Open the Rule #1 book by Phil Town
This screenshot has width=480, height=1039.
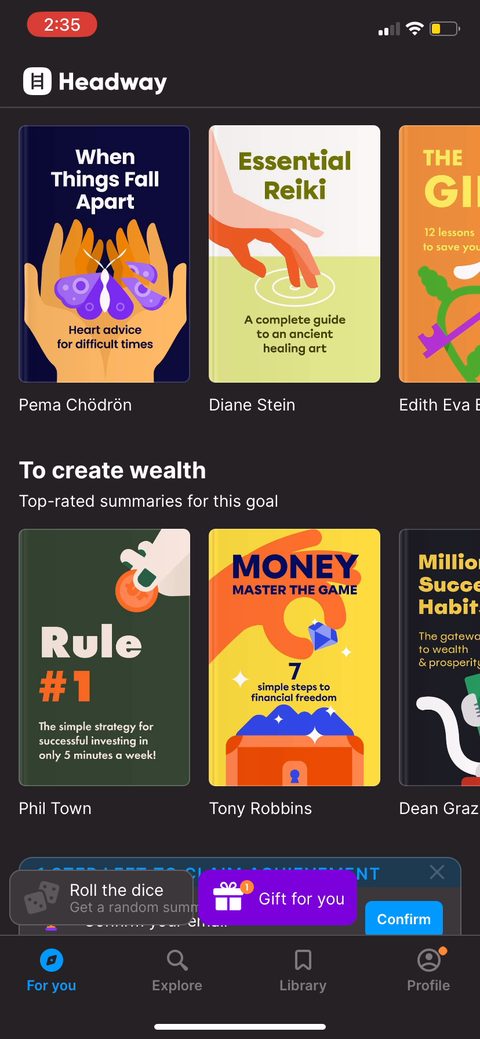[104, 657]
